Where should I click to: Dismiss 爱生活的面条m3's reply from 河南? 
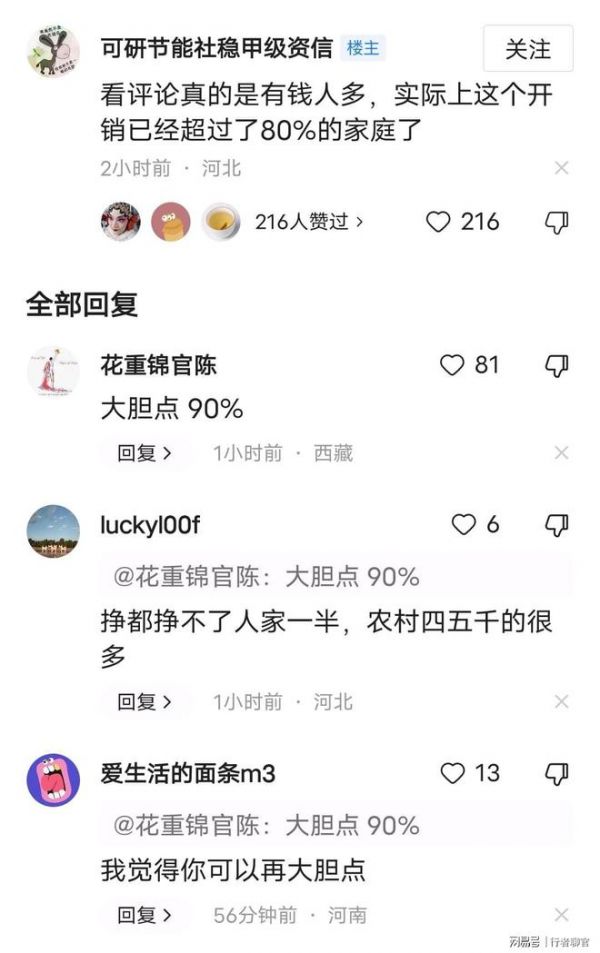tap(561, 914)
